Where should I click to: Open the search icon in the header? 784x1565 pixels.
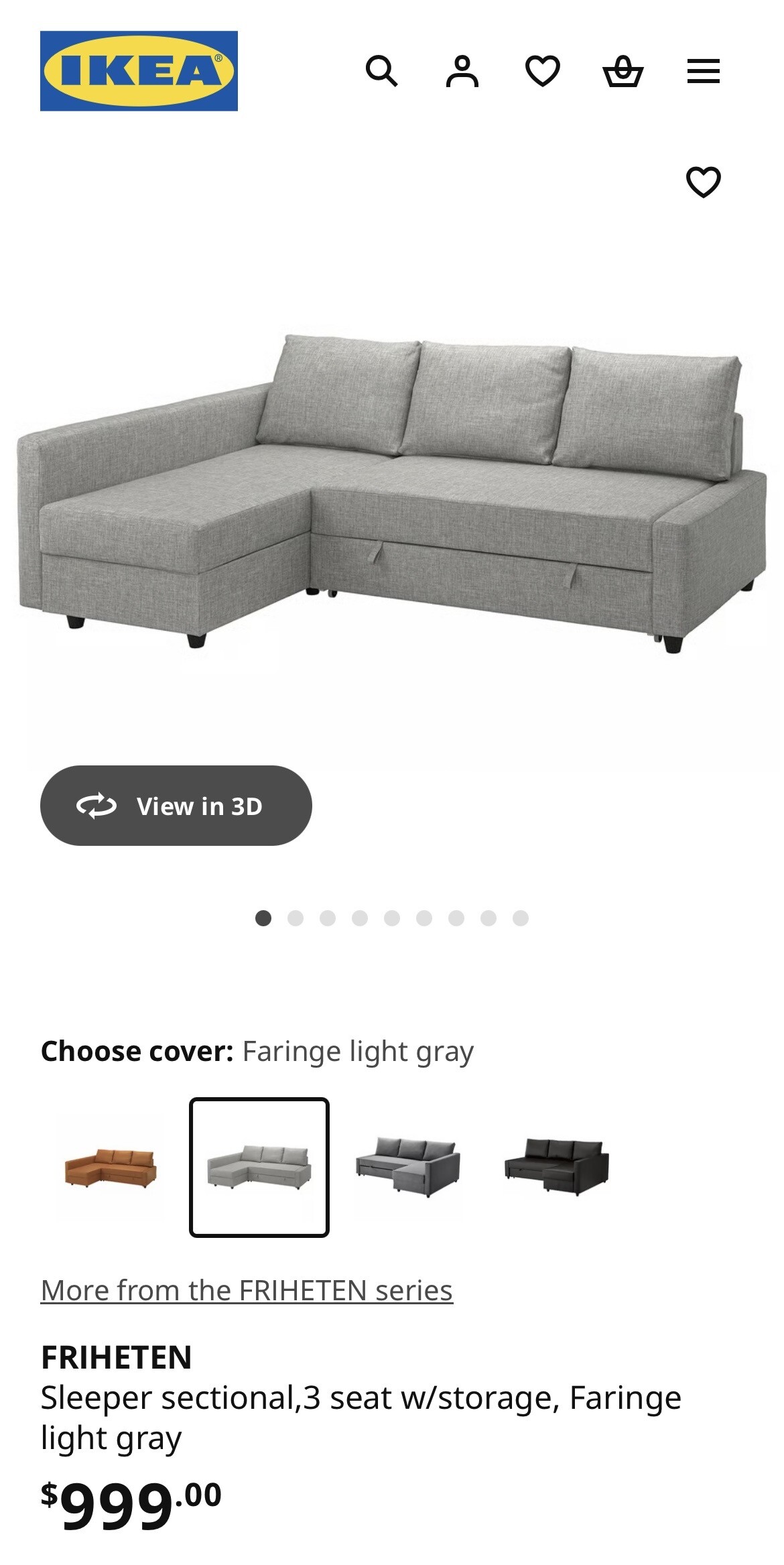pyautogui.click(x=381, y=71)
